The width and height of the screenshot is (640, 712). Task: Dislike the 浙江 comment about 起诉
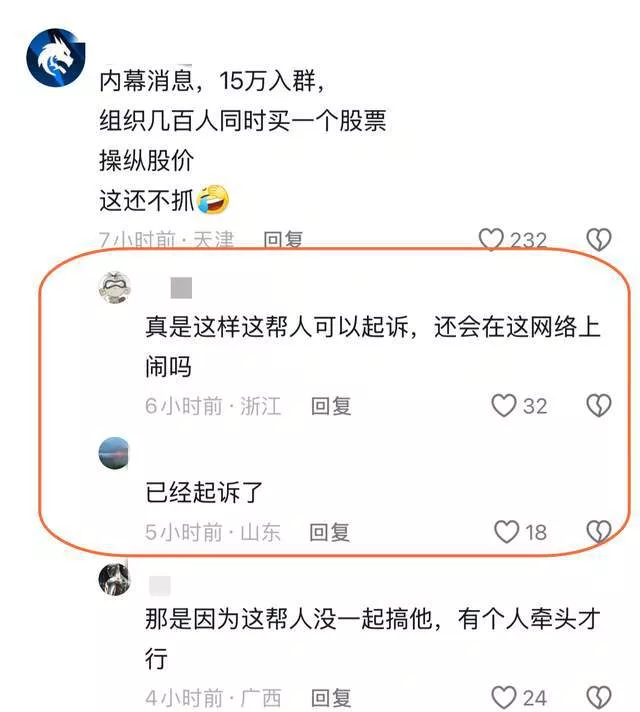coord(598,406)
